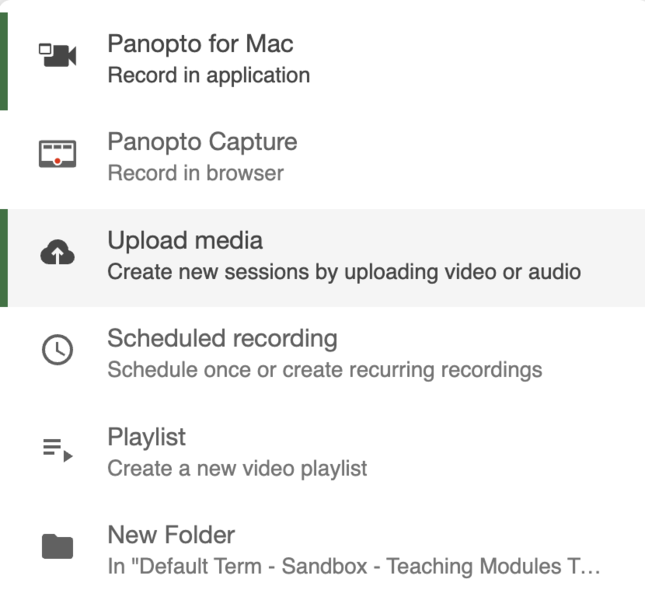Open Panopto Capture to record in browser
The image size is (645, 600).
202,157
